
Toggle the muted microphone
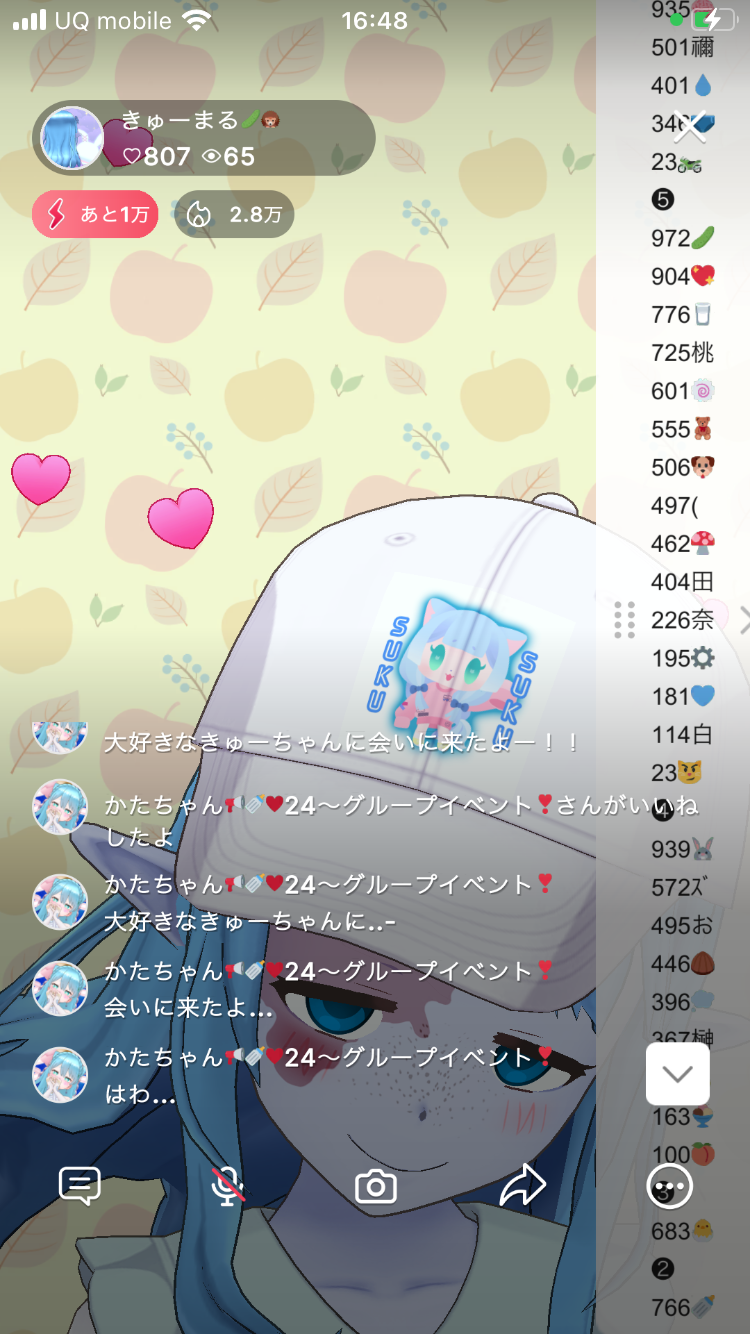coord(228,1186)
